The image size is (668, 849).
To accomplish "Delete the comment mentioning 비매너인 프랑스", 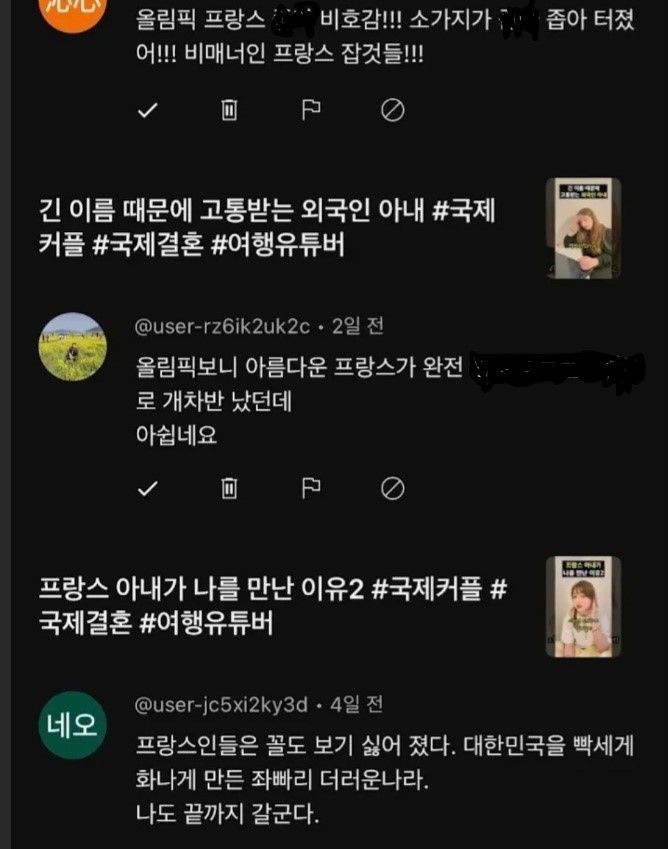I will [x=229, y=110].
